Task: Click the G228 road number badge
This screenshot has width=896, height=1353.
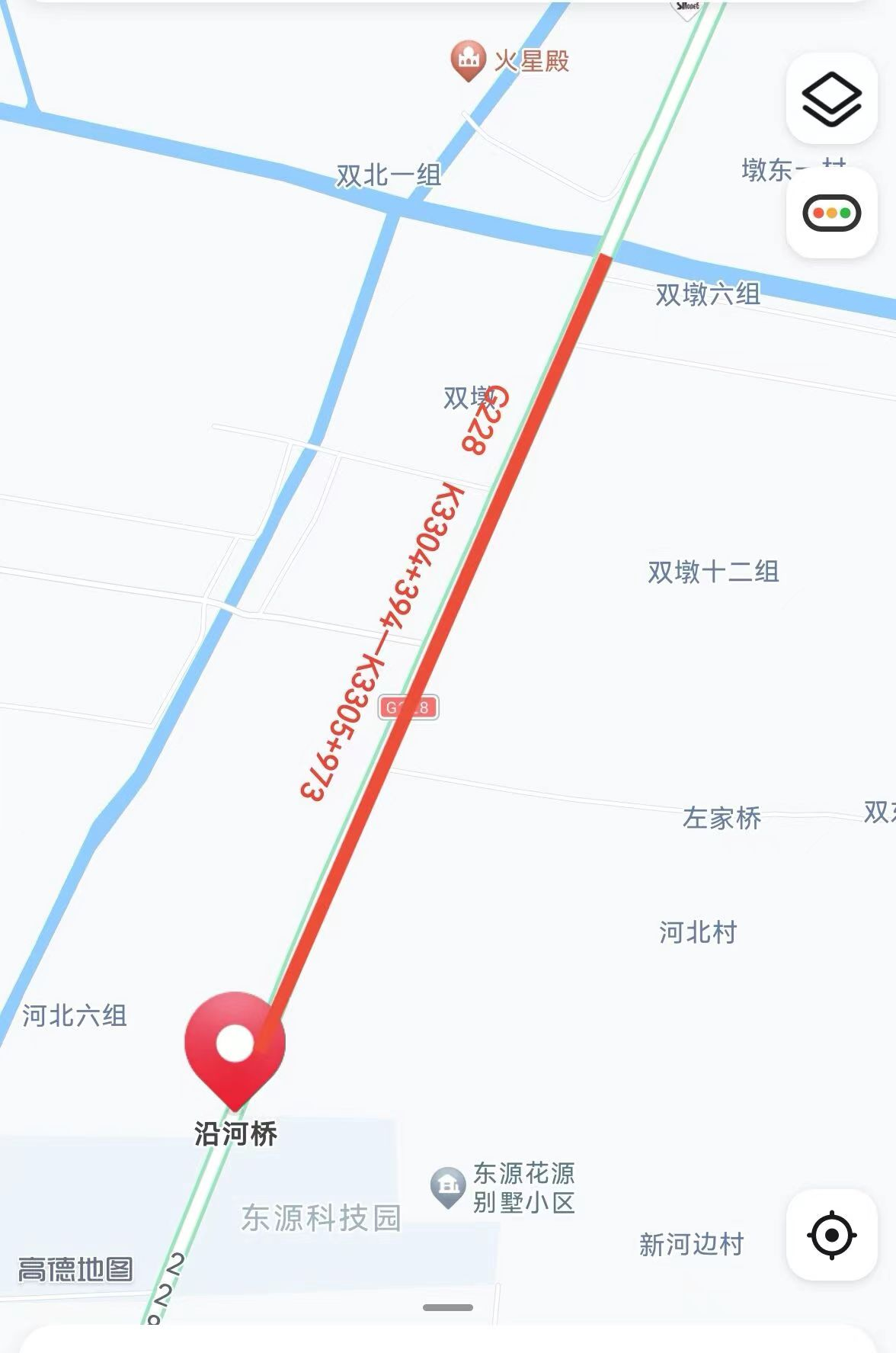Action: tap(408, 708)
